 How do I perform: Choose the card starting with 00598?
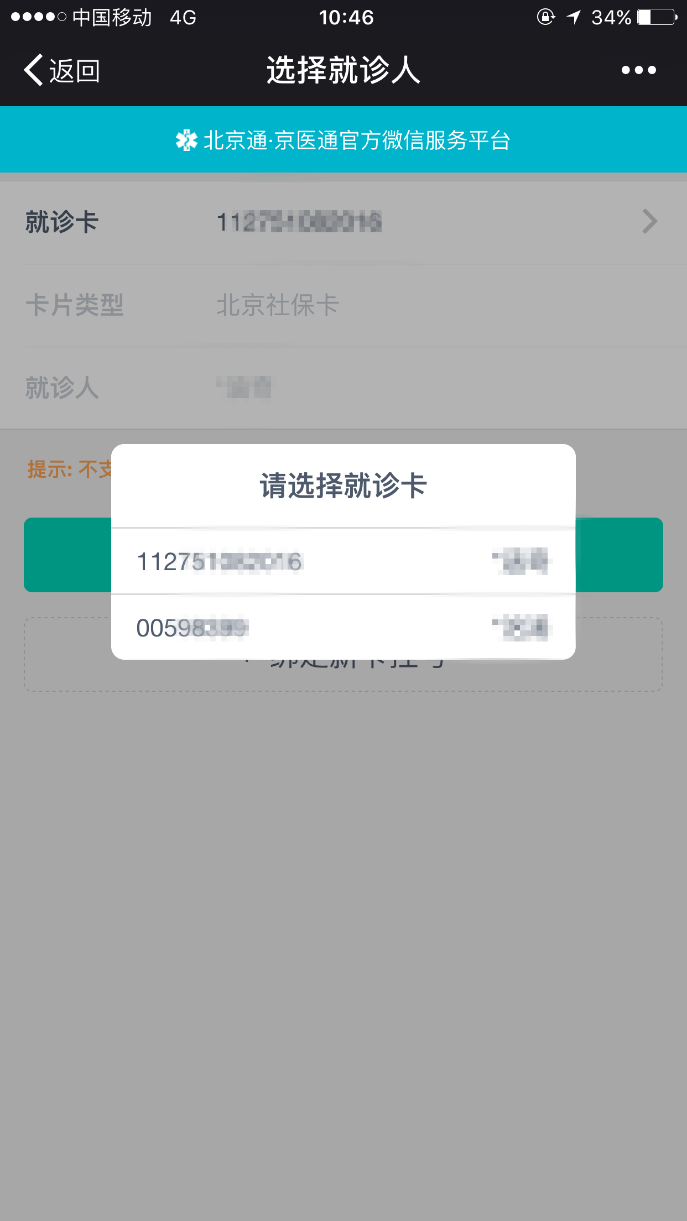click(342, 628)
